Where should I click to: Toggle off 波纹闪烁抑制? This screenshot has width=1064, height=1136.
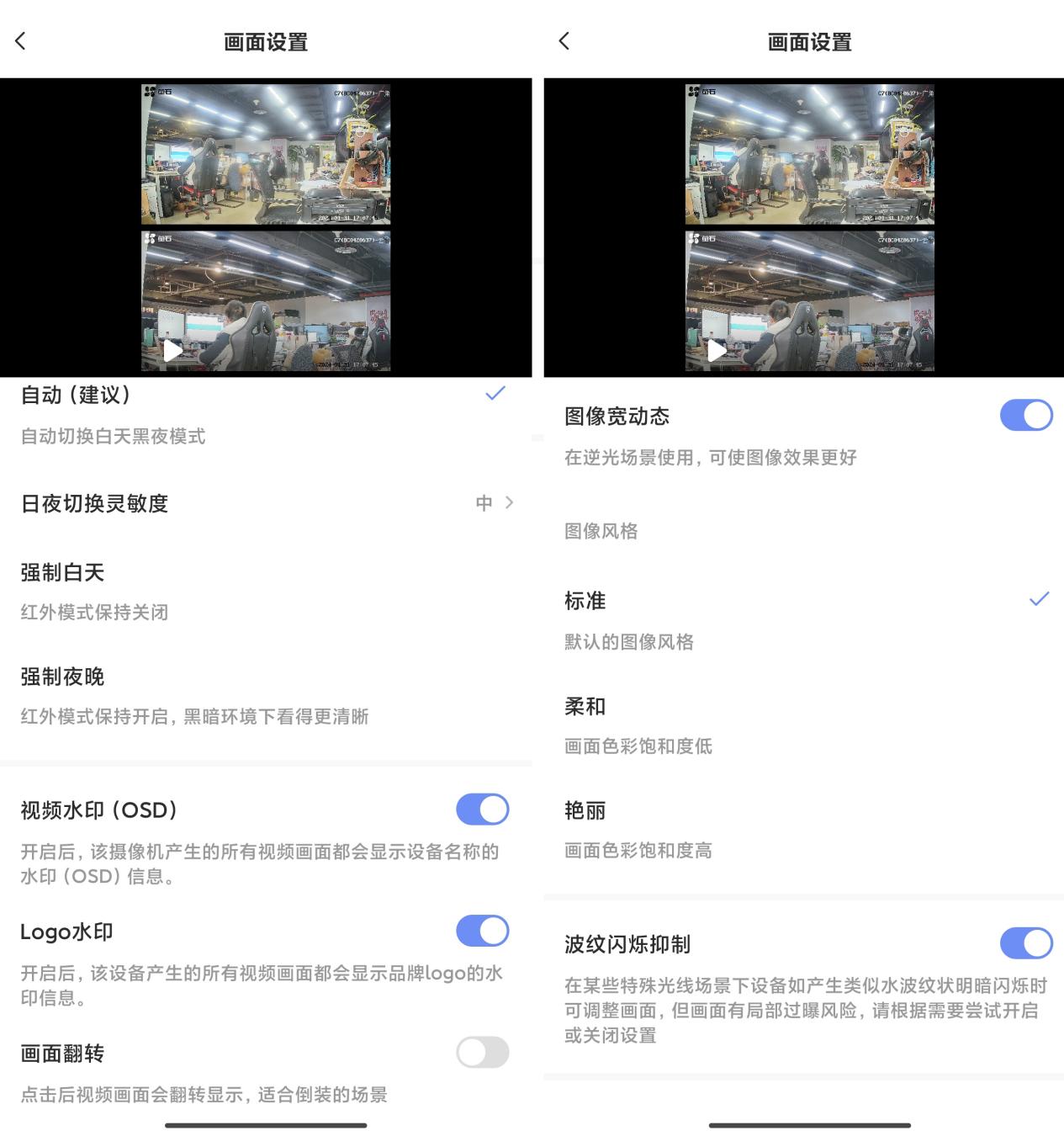[x=1025, y=943]
